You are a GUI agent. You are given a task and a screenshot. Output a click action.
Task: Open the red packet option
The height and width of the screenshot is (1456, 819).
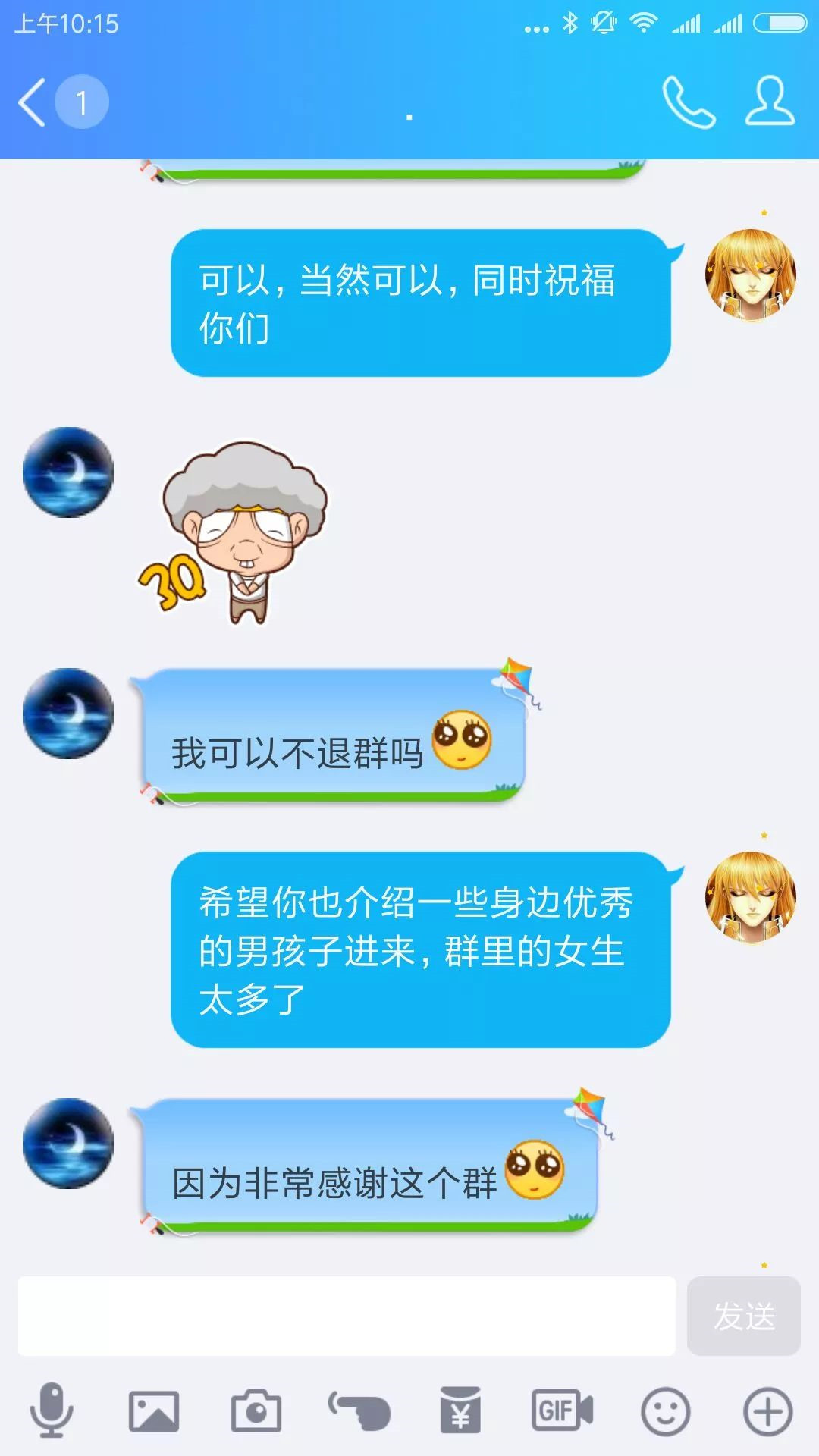(461, 1410)
